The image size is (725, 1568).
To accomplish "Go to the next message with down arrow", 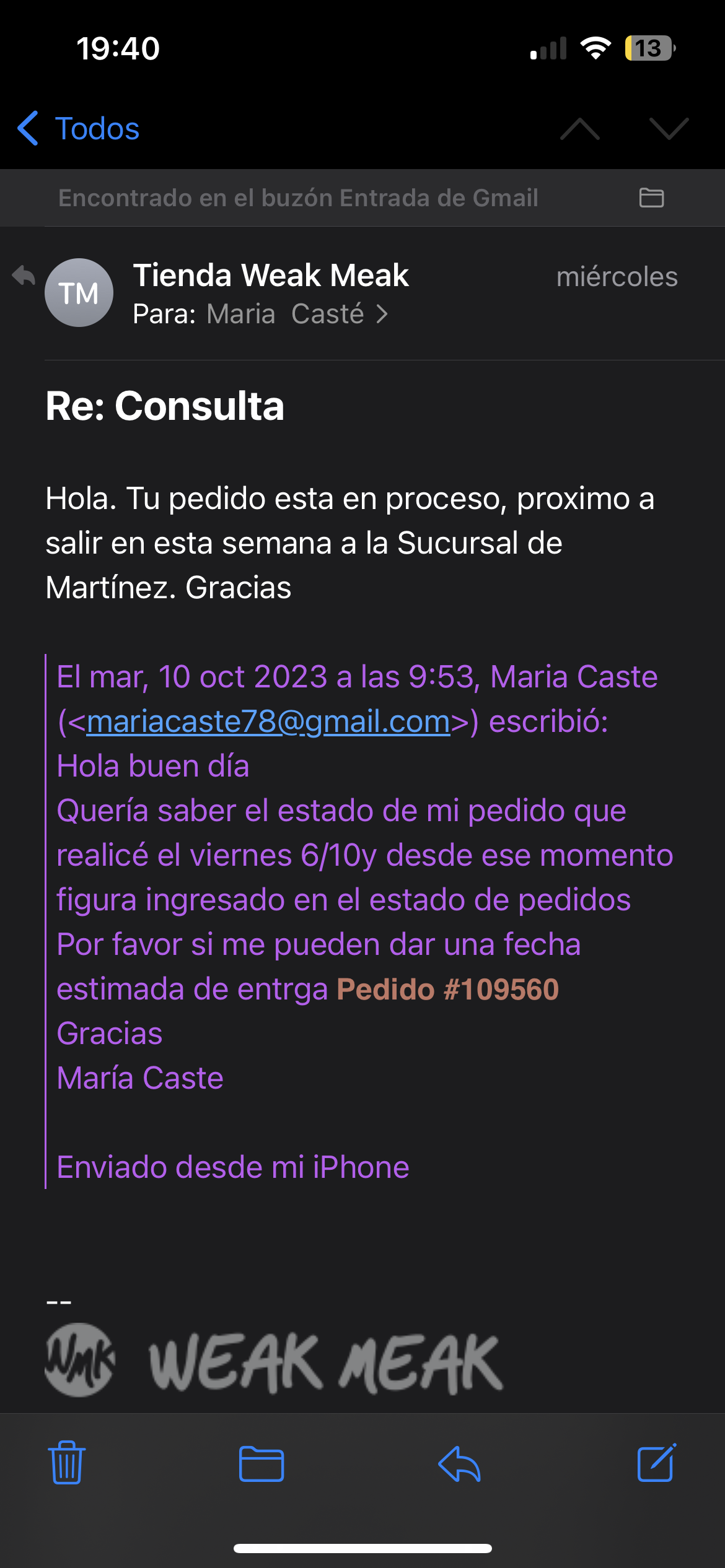I will (669, 129).
